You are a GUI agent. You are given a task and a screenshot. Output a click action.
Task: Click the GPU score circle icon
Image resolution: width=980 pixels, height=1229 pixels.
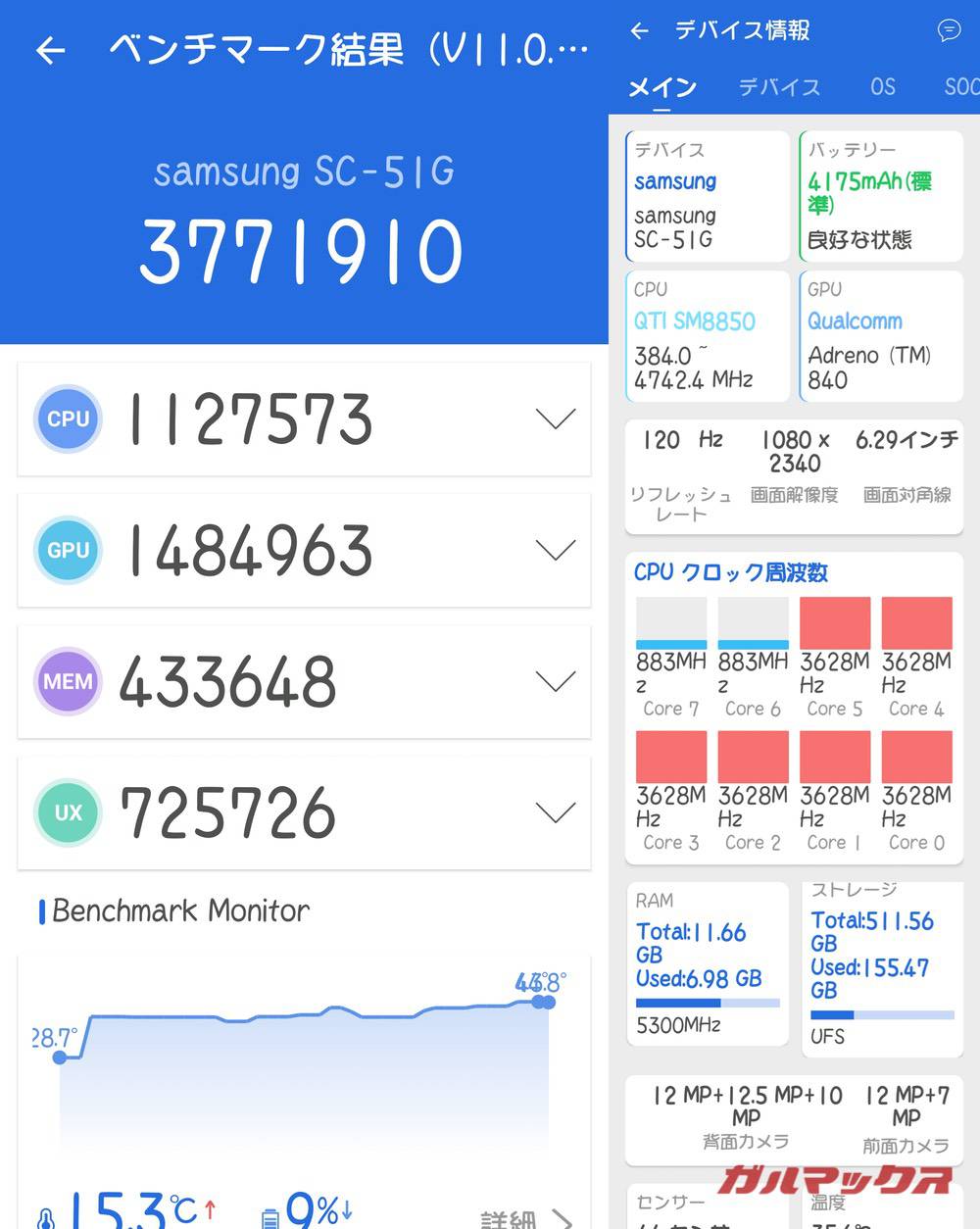(67, 550)
